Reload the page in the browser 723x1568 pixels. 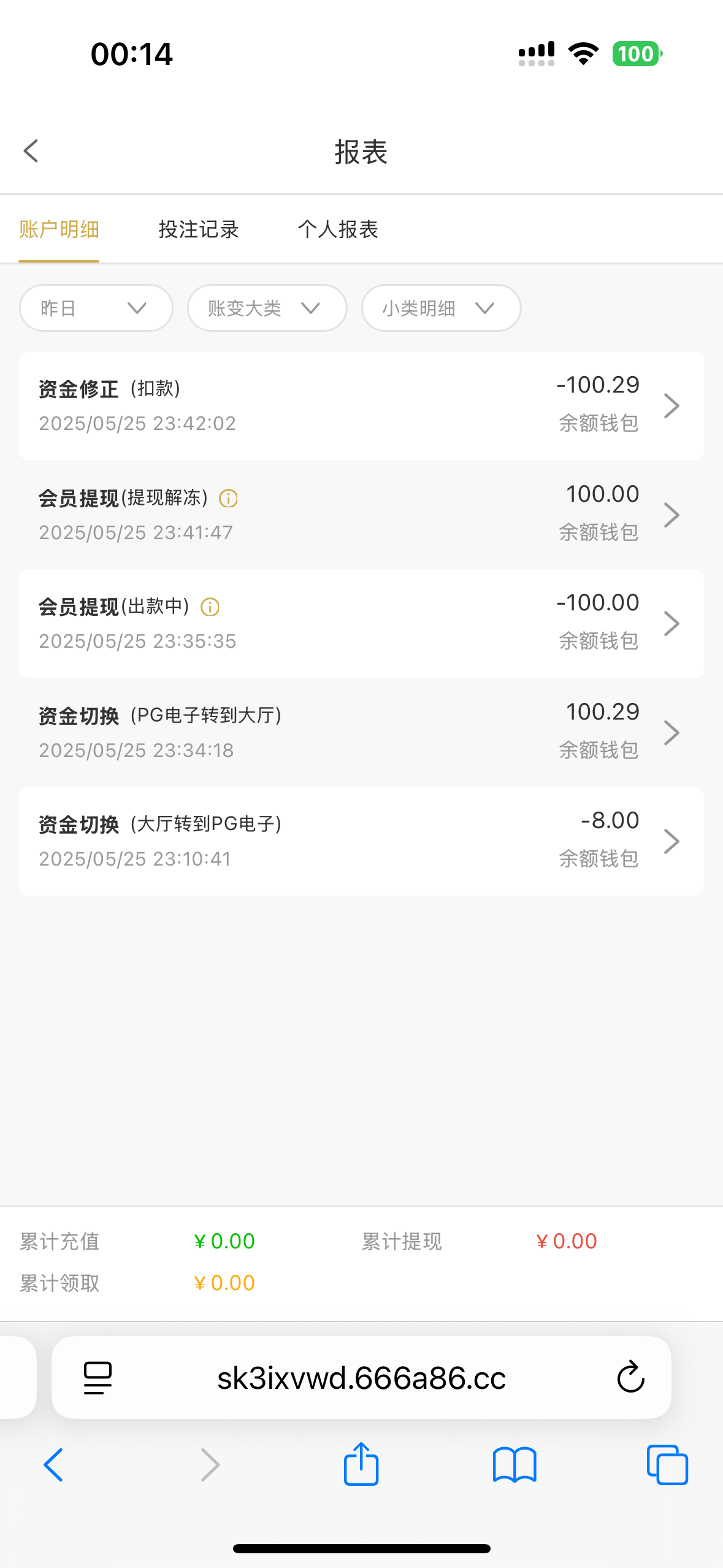click(630, 1377)
